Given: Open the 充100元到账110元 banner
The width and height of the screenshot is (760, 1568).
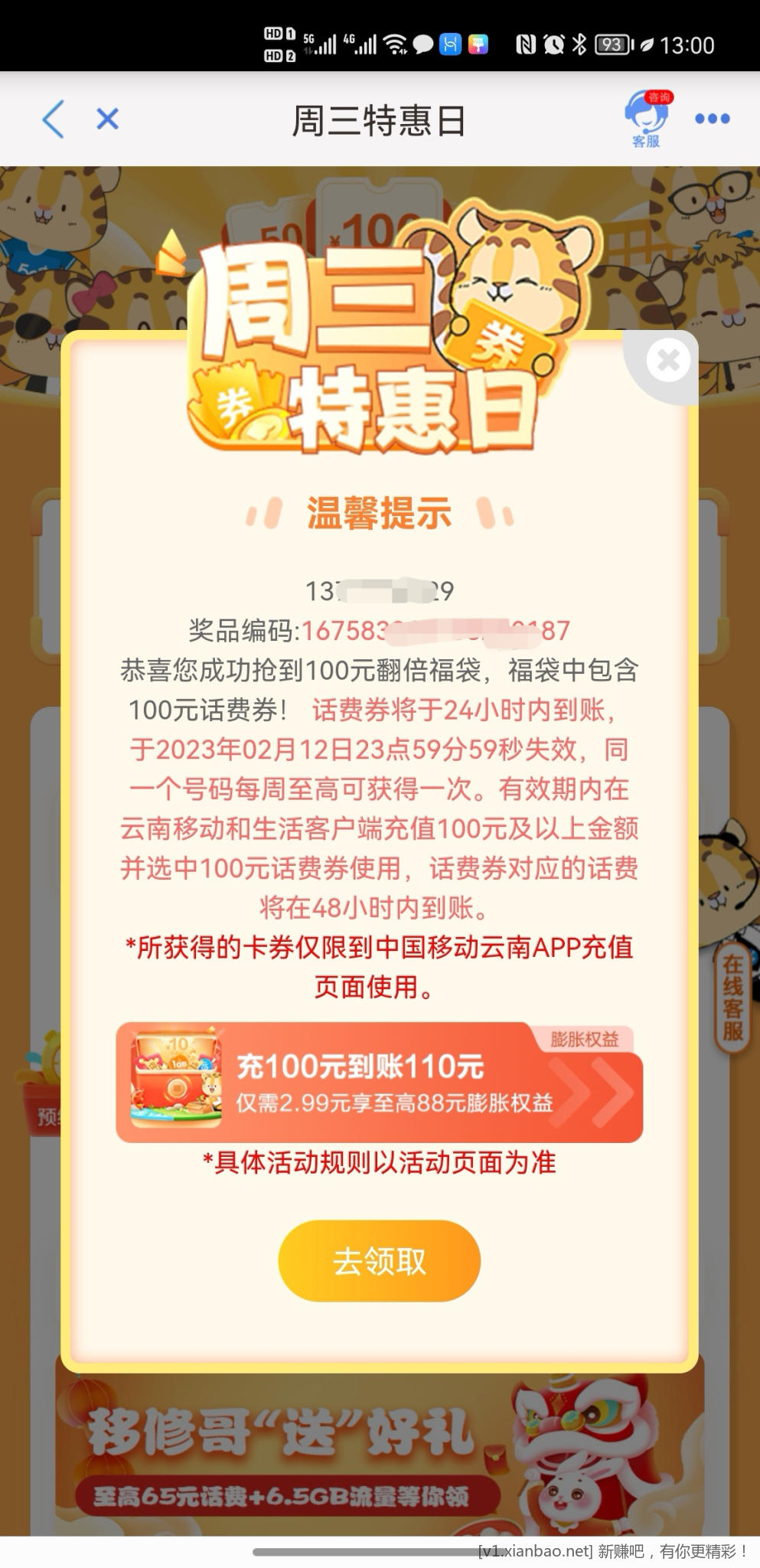Looking at the screenshot, I should [379, 1083].
